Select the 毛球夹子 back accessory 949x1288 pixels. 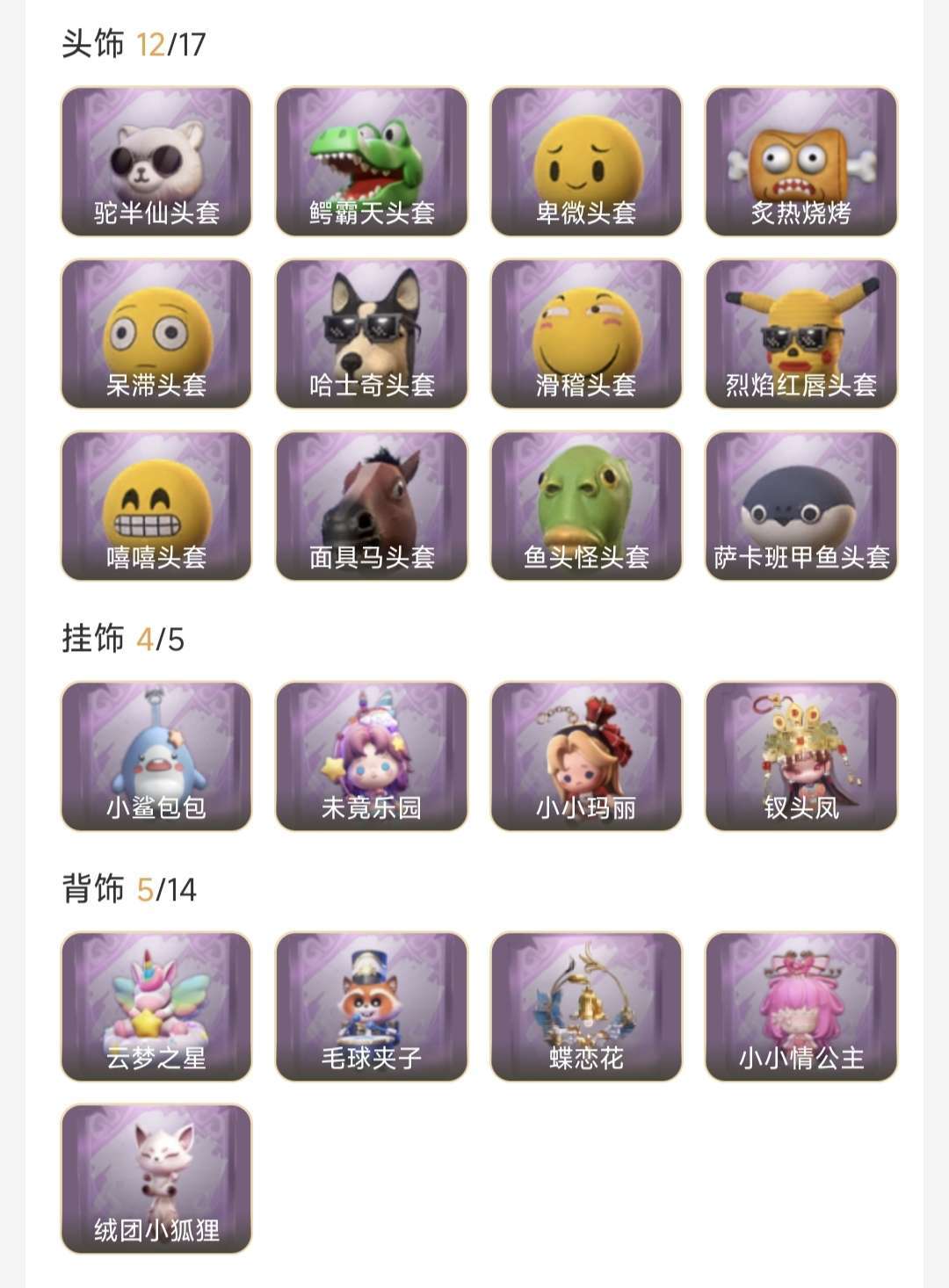[x=372, y=1007]
